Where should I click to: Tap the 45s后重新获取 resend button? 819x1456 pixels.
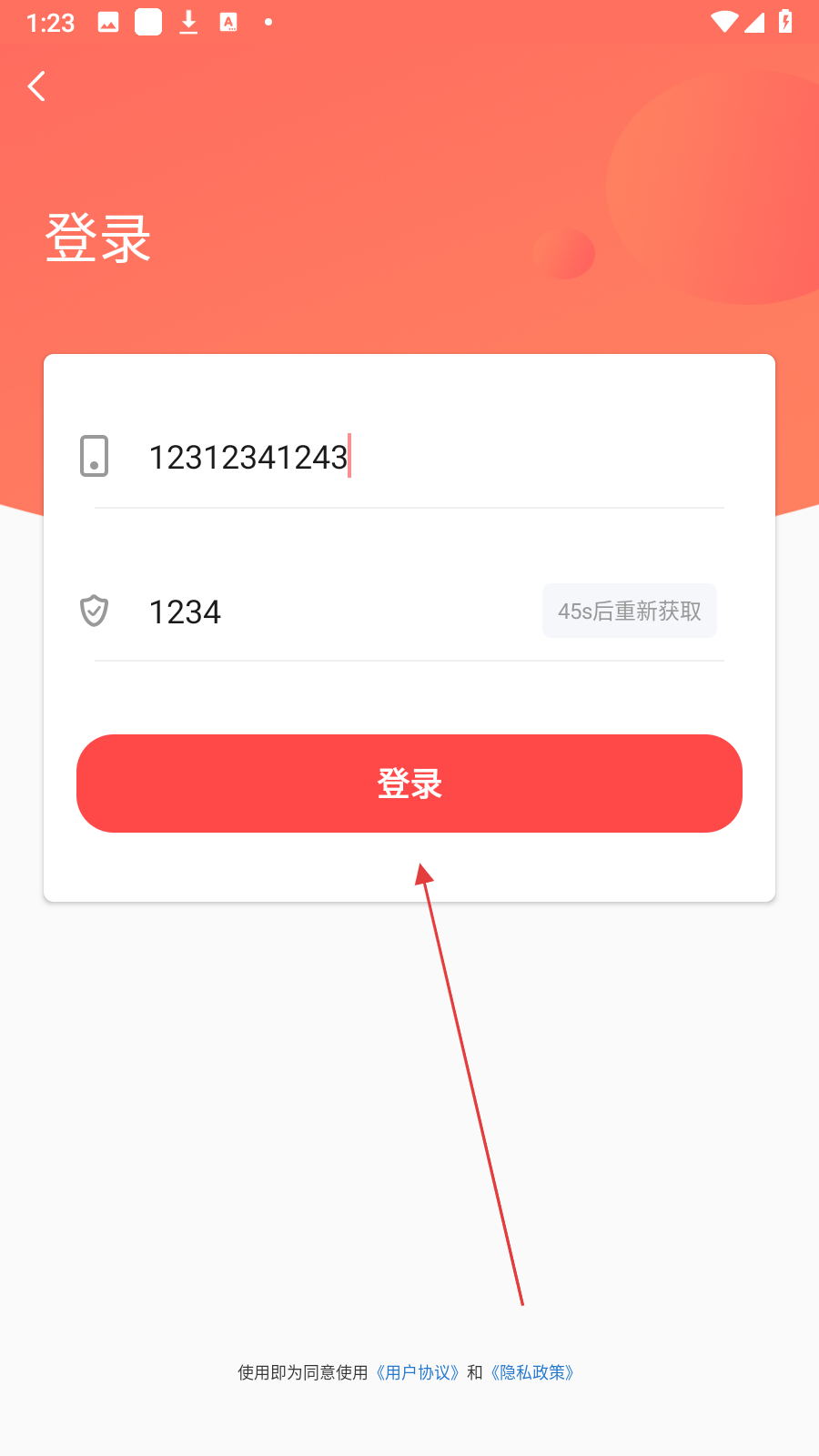coord(629,611)
